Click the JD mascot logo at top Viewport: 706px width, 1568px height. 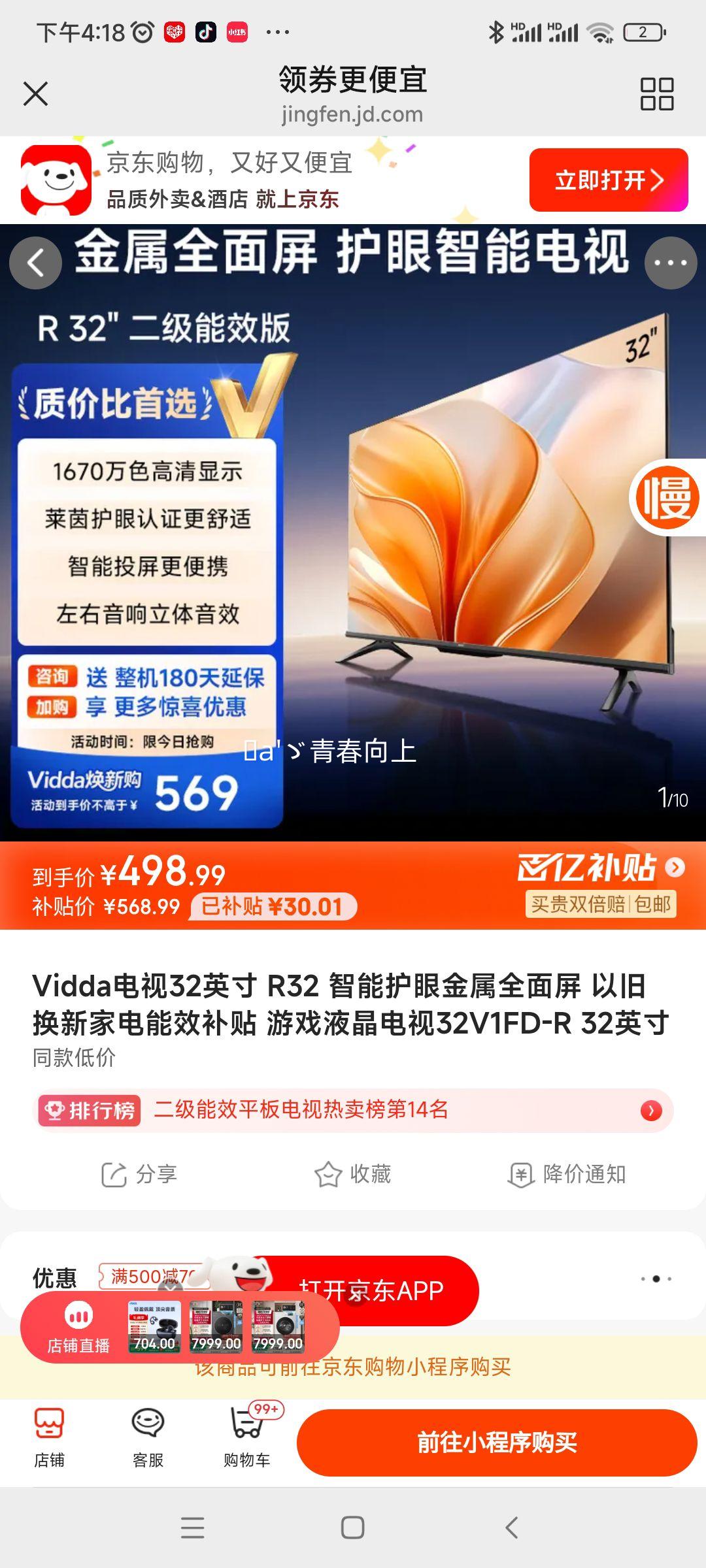56,182
